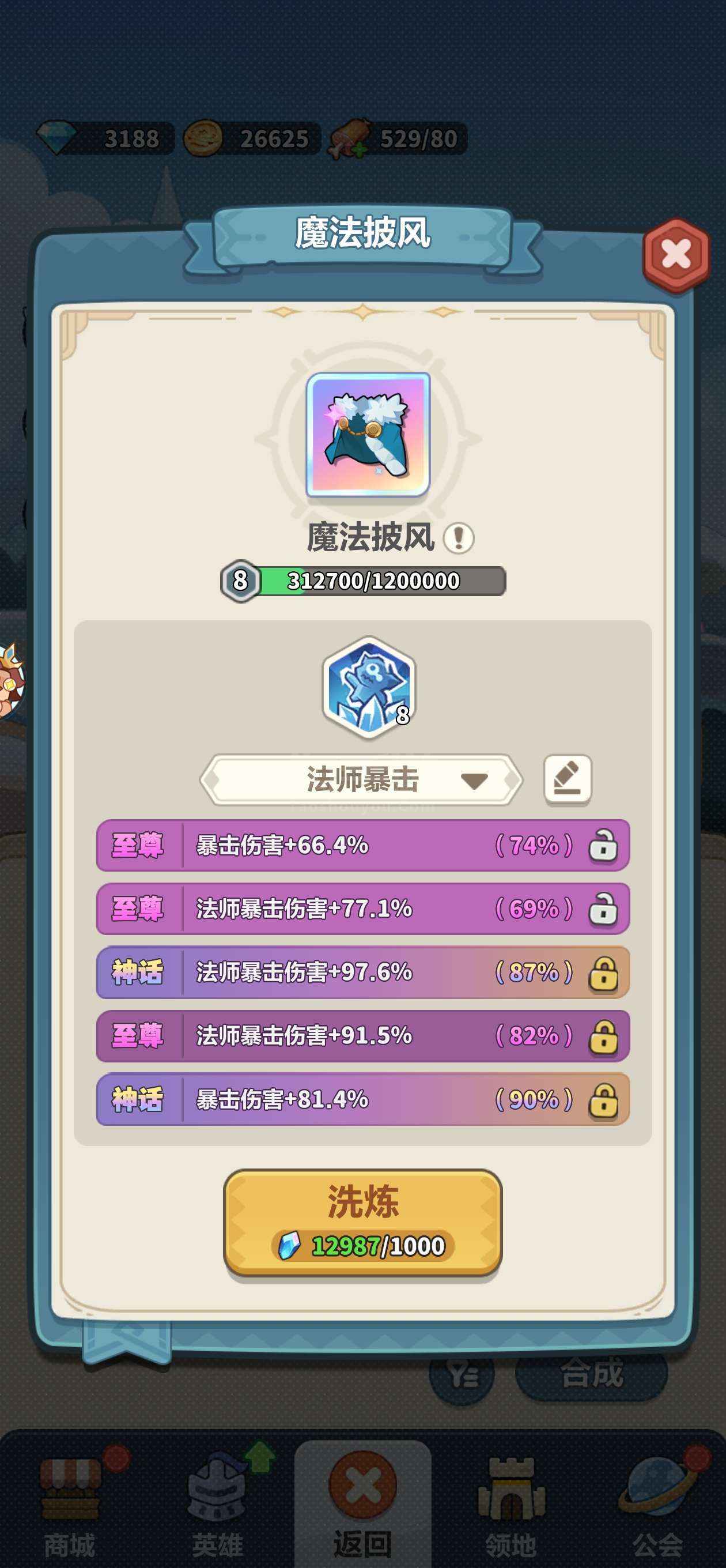Expand the 法师暴击 dropdown
This screenshot has width=726, height=1568.
(x=361, y=780)
